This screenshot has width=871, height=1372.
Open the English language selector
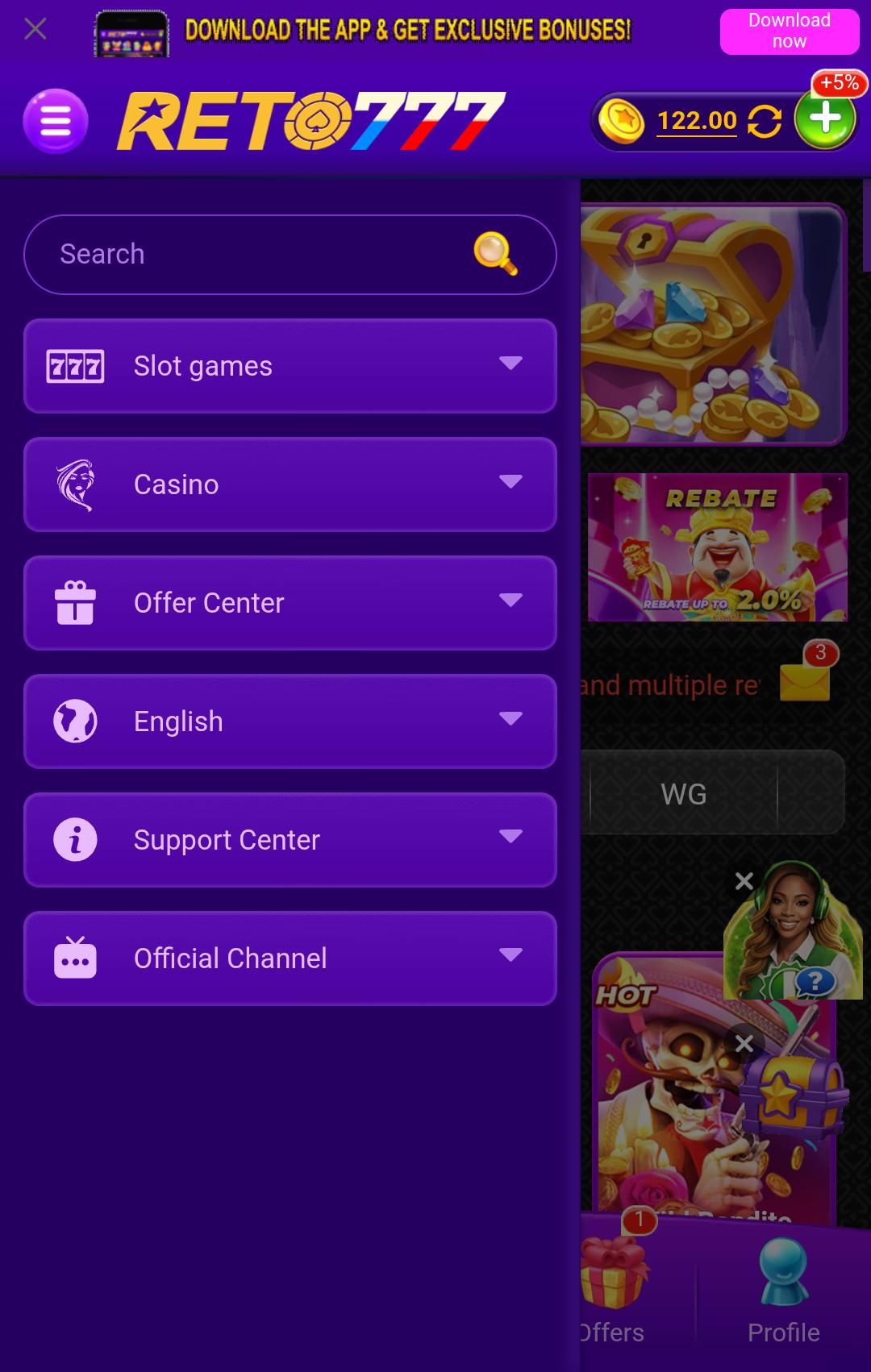point(290,721)
